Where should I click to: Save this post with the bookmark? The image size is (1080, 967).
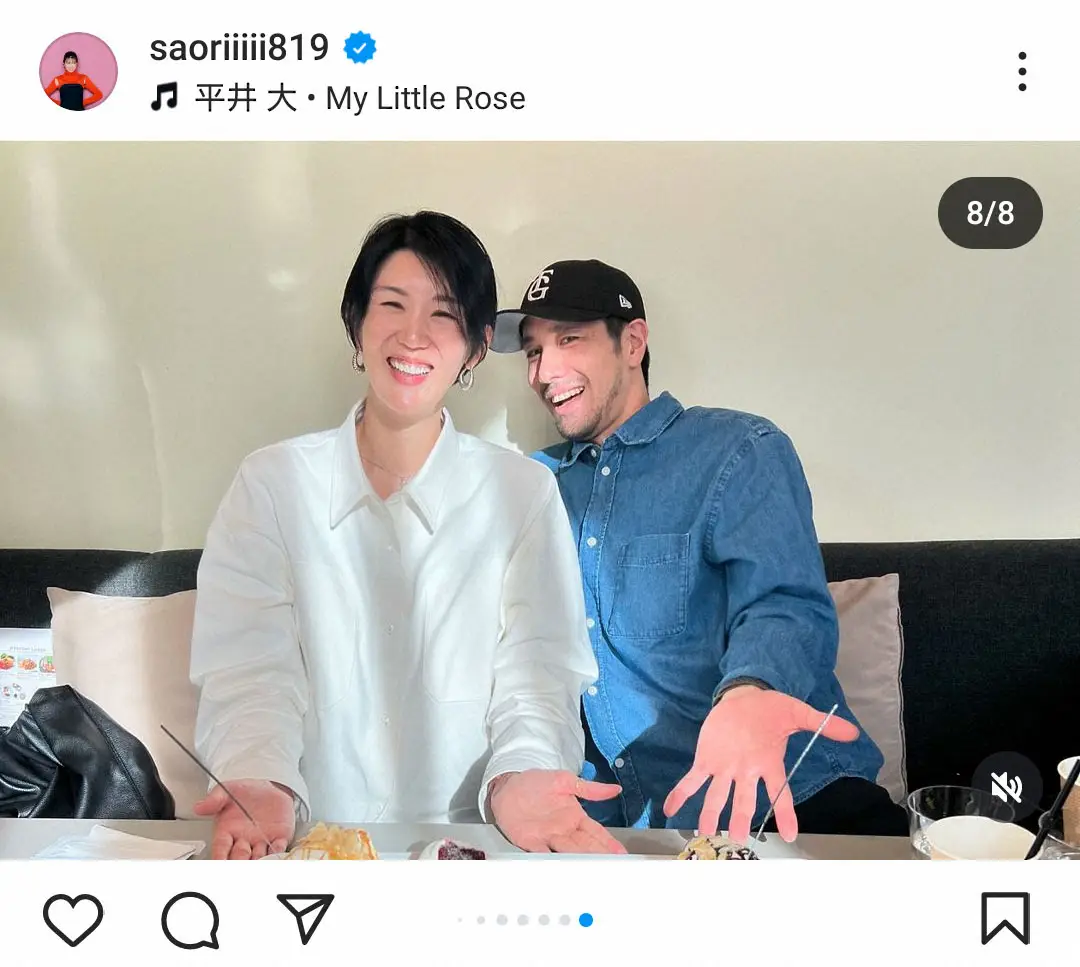pyautogui.click(x=1005, y=919)
